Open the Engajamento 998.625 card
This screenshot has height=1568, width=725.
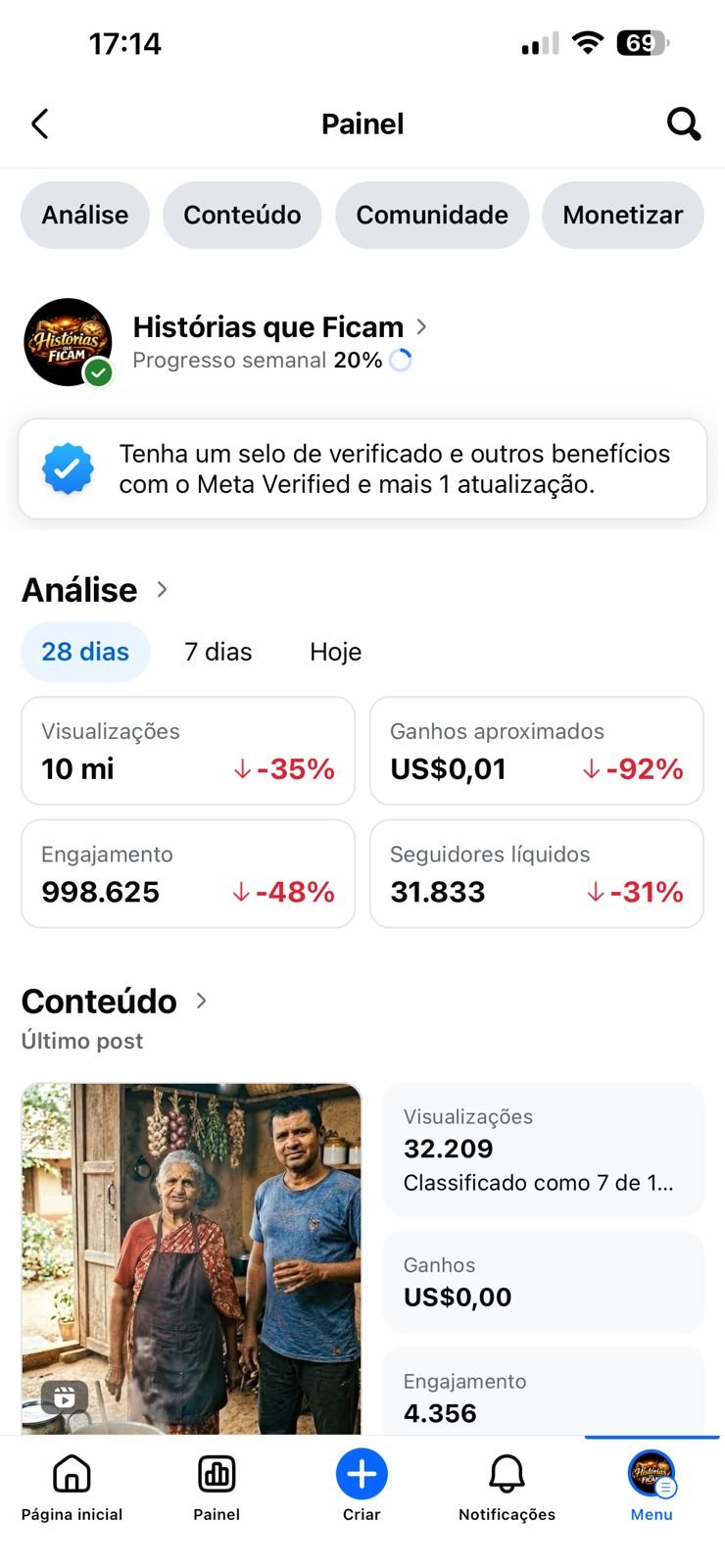[x=188, y=873]
